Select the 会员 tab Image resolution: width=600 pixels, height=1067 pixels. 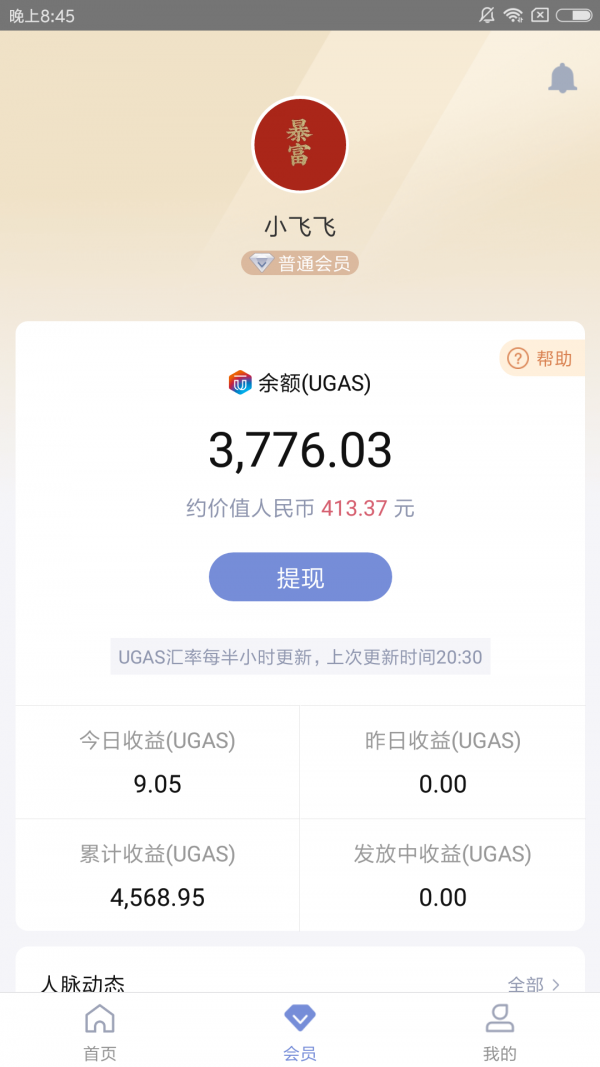(300, 1032)
